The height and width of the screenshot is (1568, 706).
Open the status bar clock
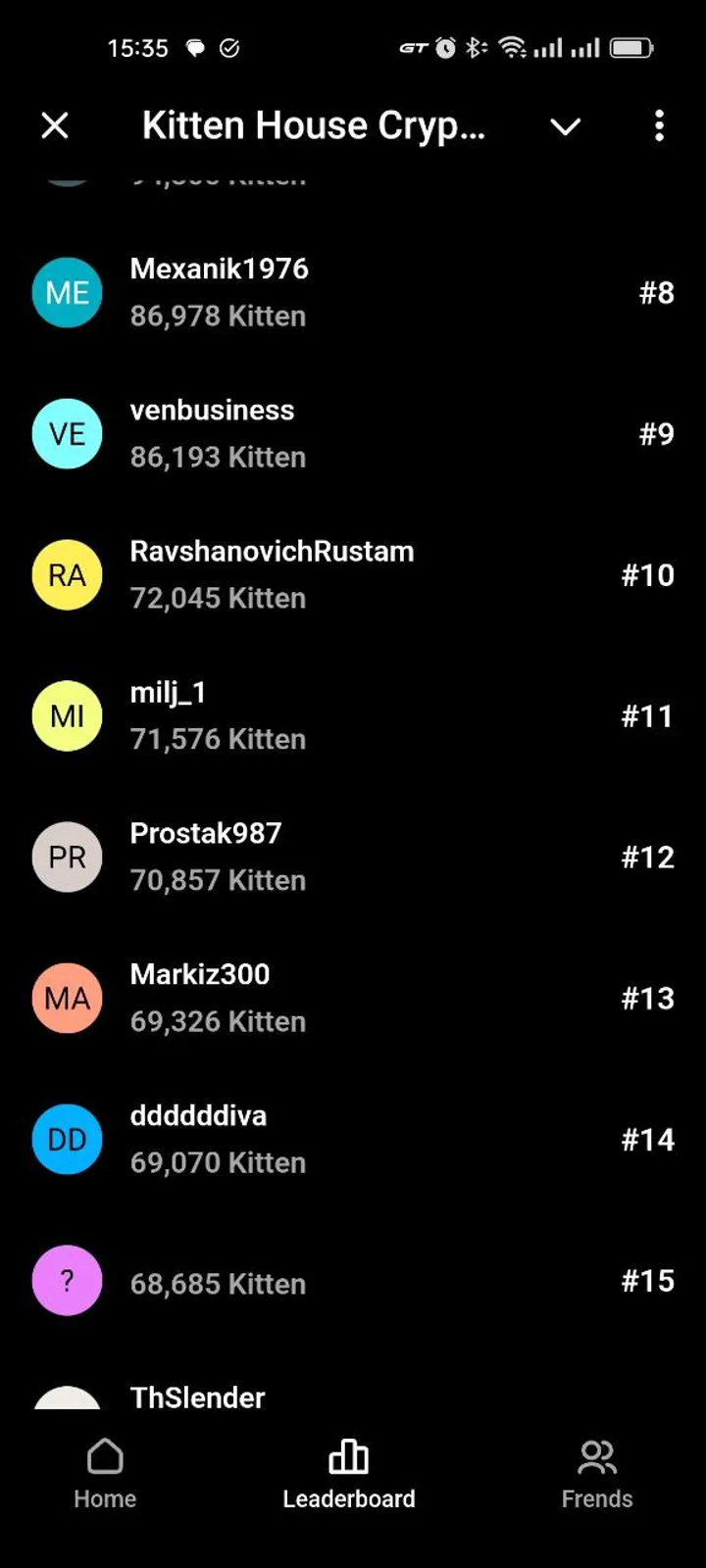coord(138,47)
